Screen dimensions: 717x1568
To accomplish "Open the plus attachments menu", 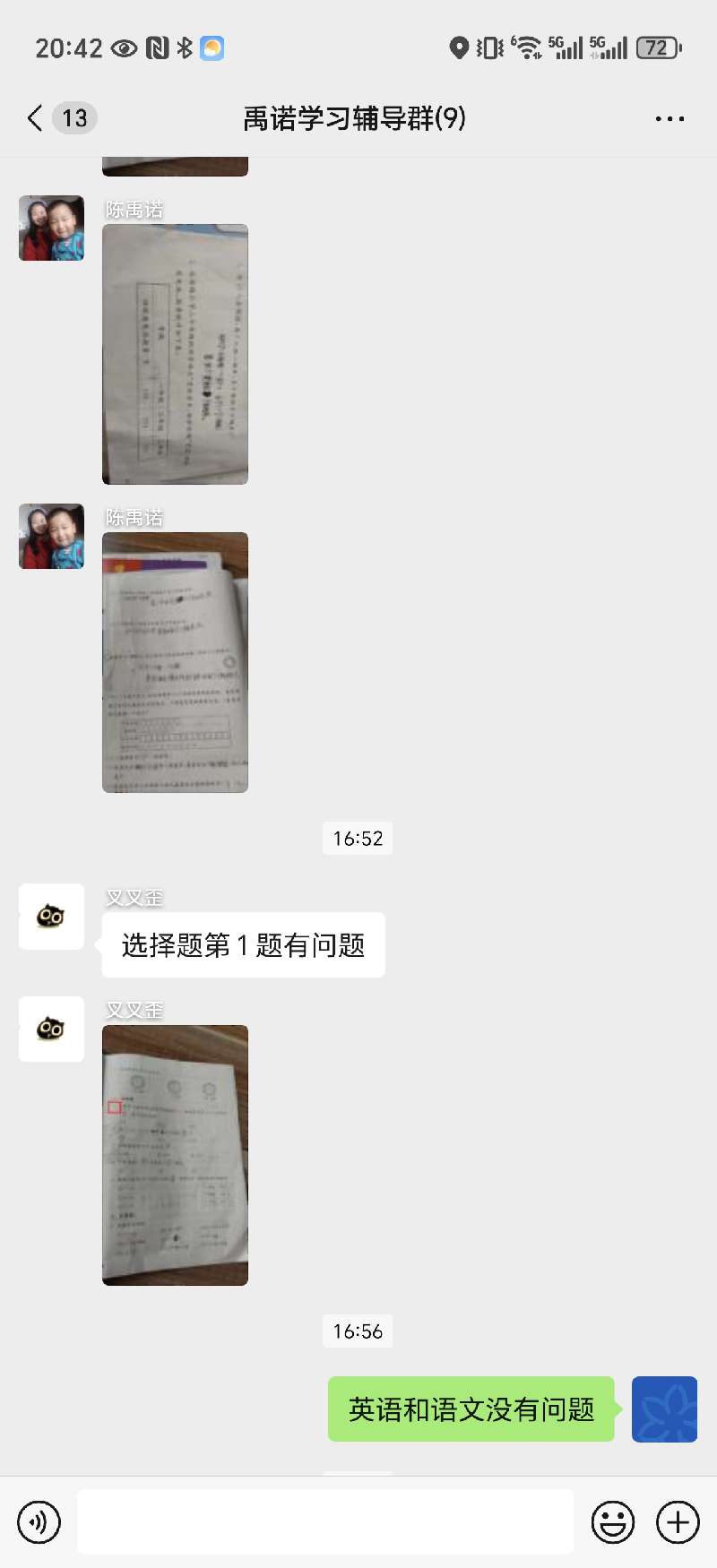I will point(678,1521).
